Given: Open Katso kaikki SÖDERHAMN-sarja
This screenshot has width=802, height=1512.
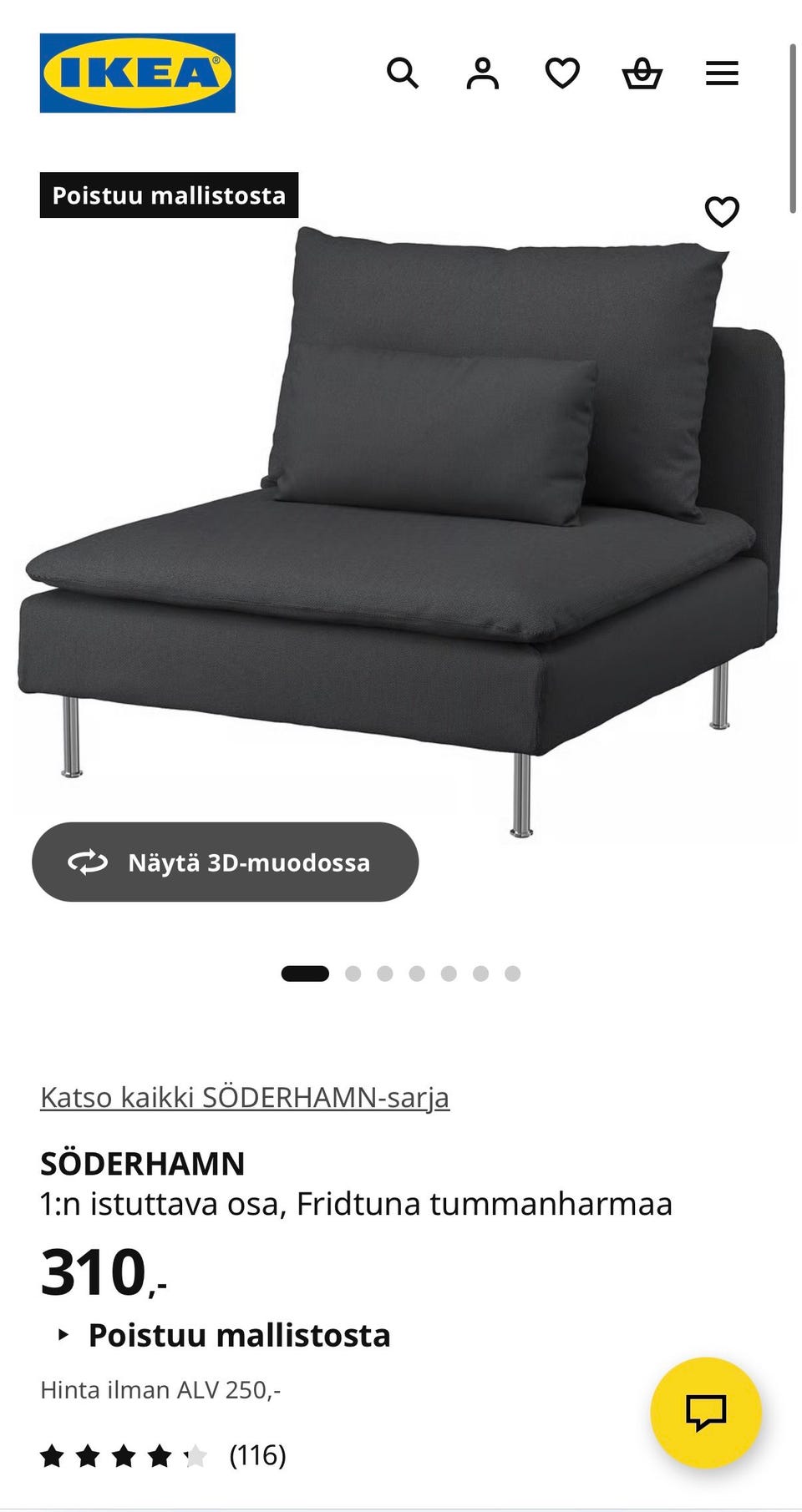Looking at the screenshot, I should coord(245,1097).
